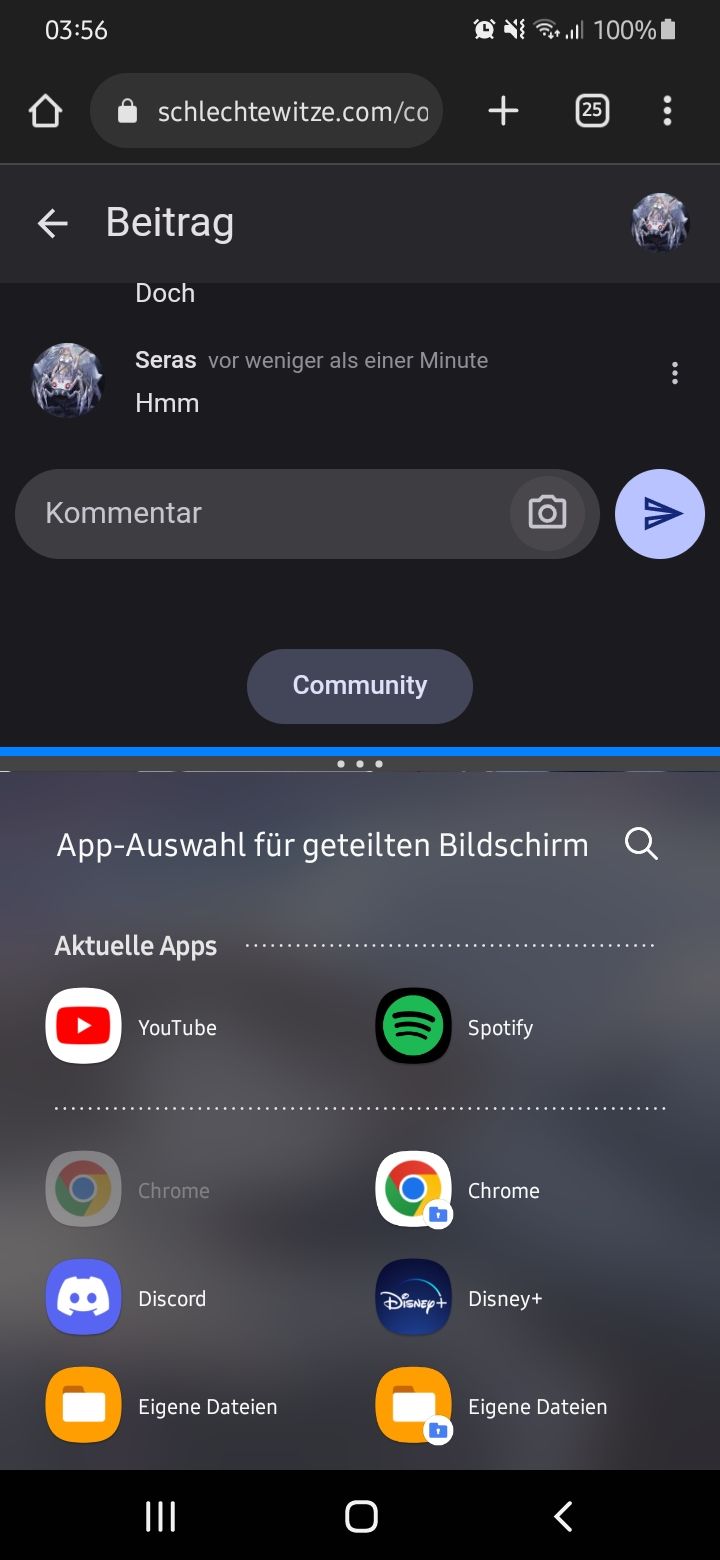Open Chrome's overflow menu
720x1560 pixels.
click(667, 111)
